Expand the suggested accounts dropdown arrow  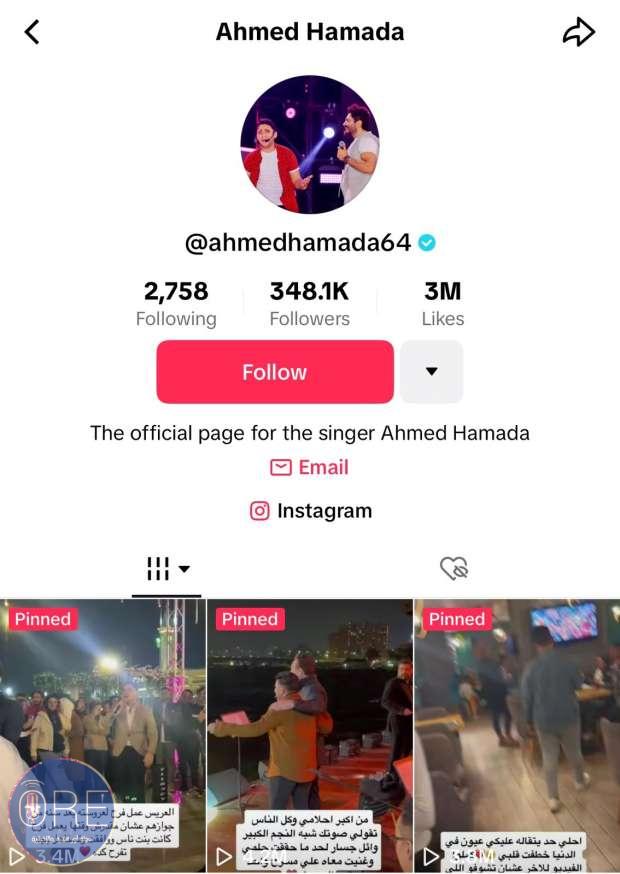[431, 372]
